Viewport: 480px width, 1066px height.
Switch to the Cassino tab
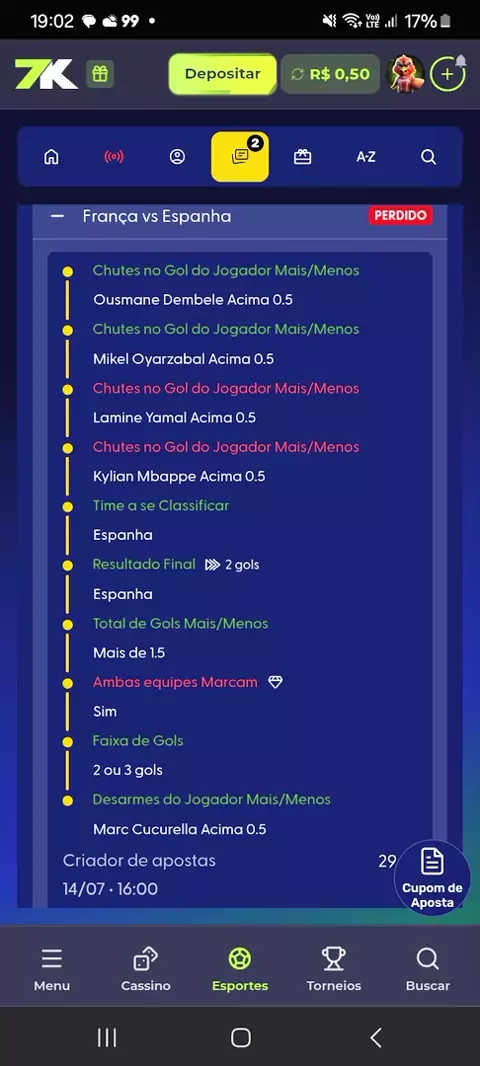point(145,969)
